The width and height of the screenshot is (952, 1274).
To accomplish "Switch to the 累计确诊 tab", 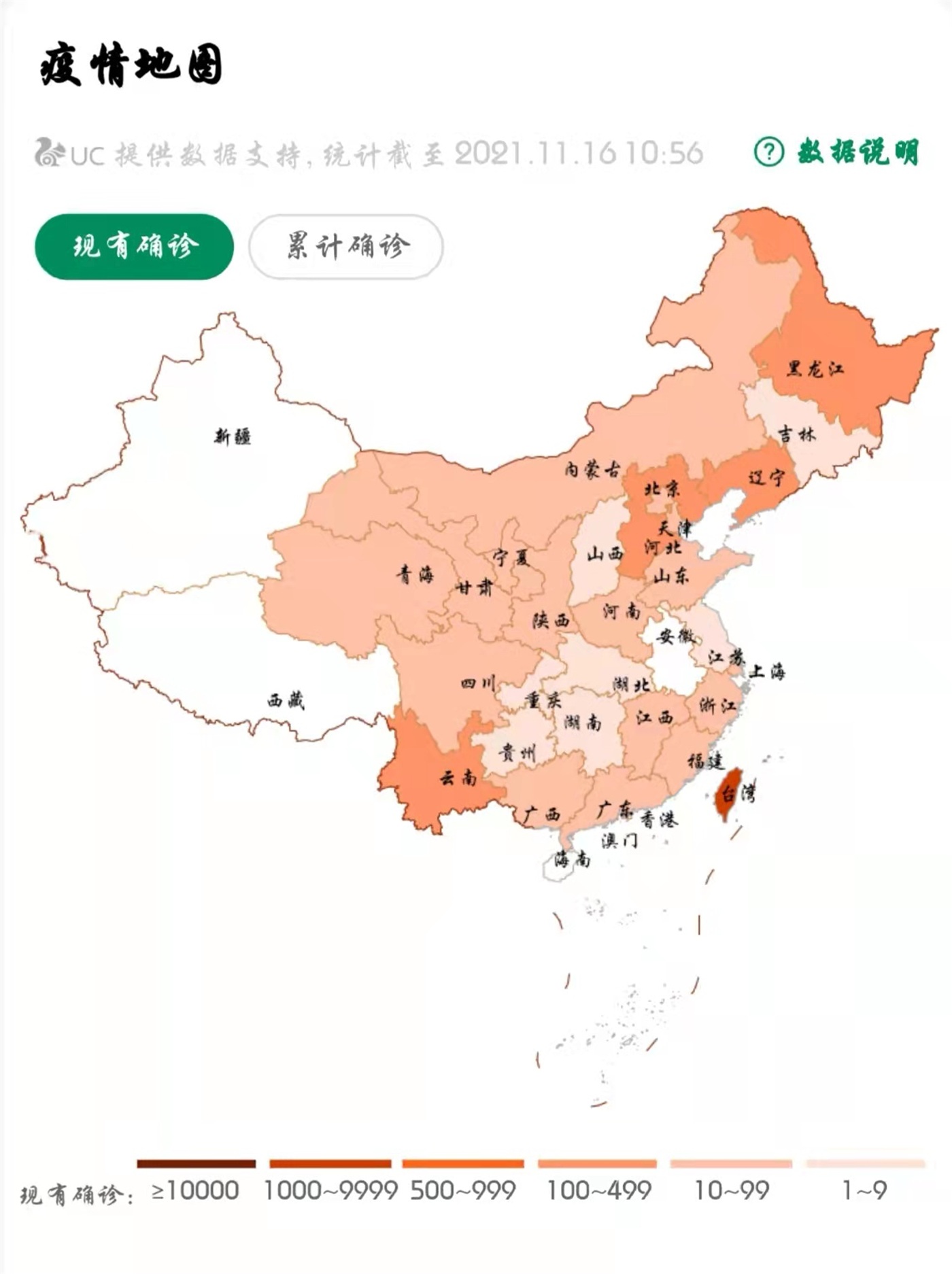I will [x=346, y=246].
